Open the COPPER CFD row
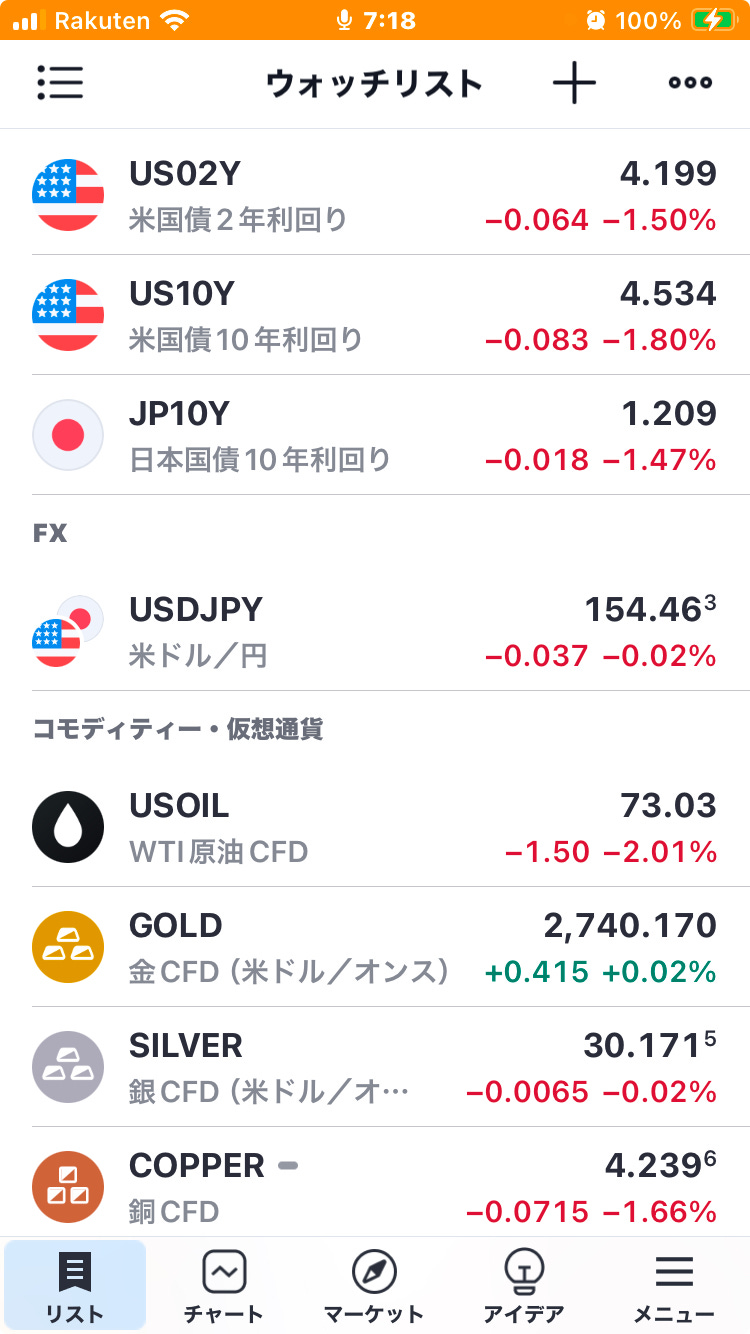The width and height of the screenshot is (750, 1334). coord(375,1186)
